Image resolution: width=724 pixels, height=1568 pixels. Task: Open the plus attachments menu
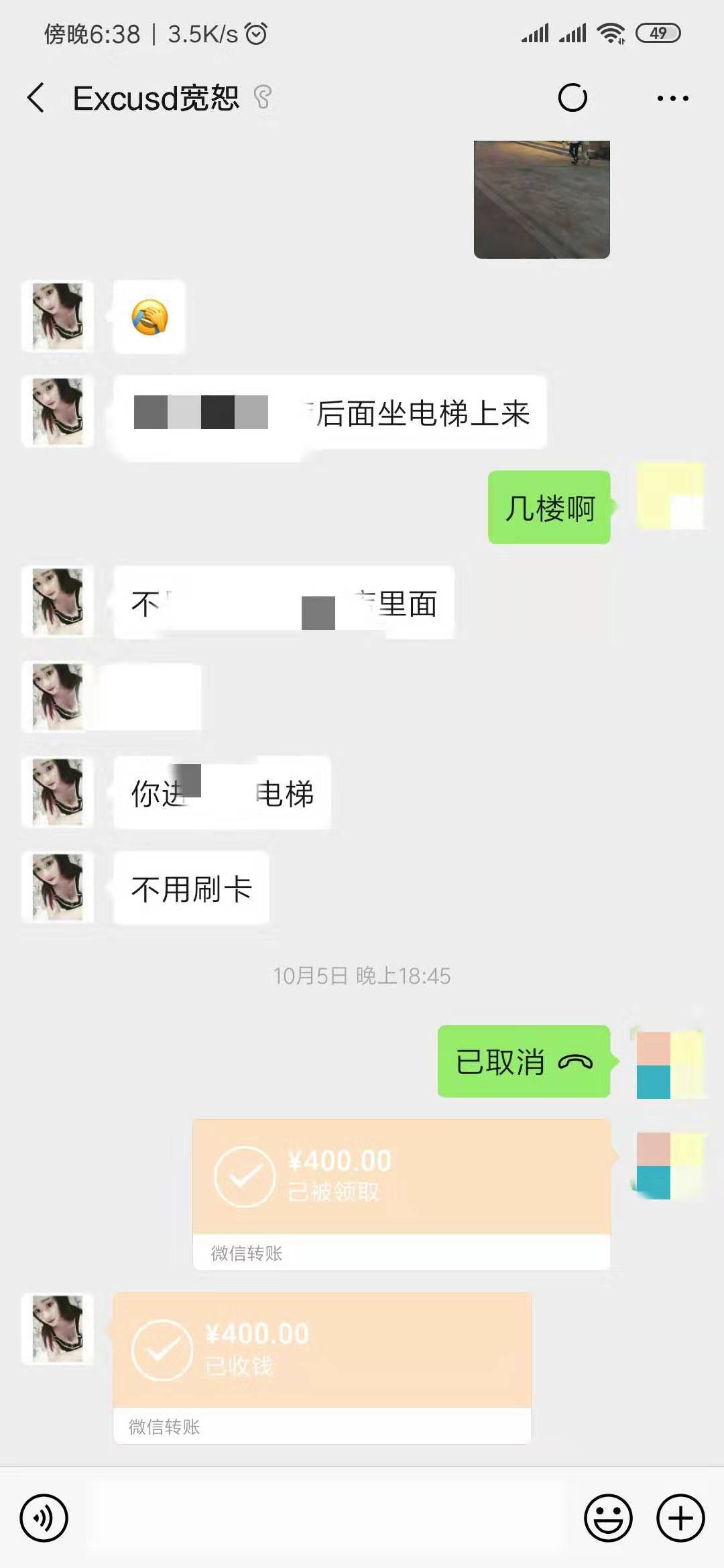pyautogui.click(x=680, y=1518)
